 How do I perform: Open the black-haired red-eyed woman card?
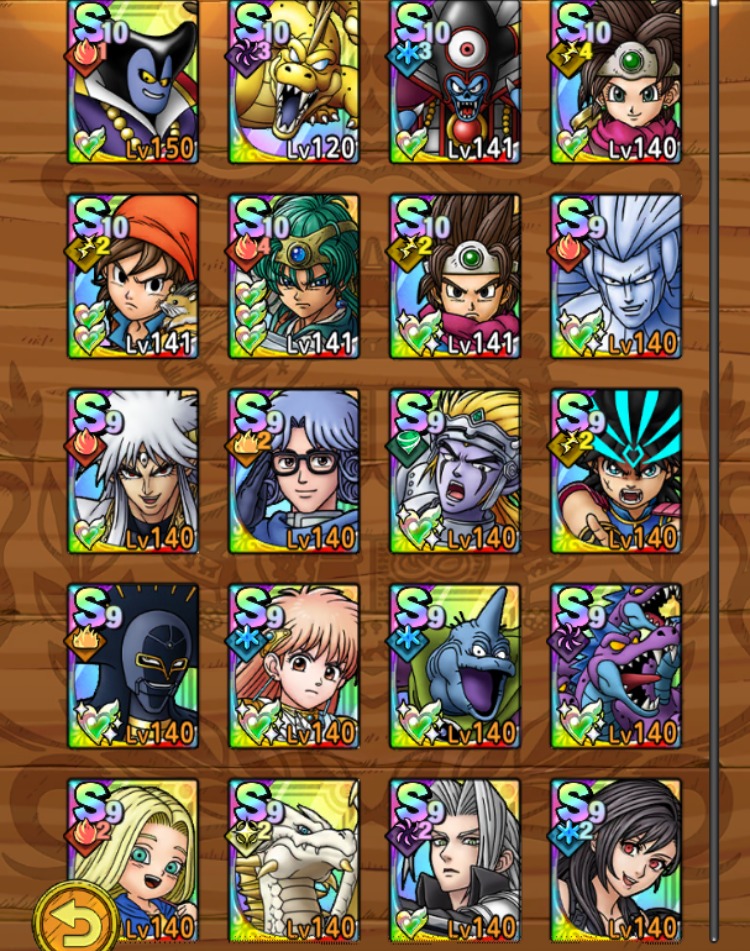click(616, 860)
